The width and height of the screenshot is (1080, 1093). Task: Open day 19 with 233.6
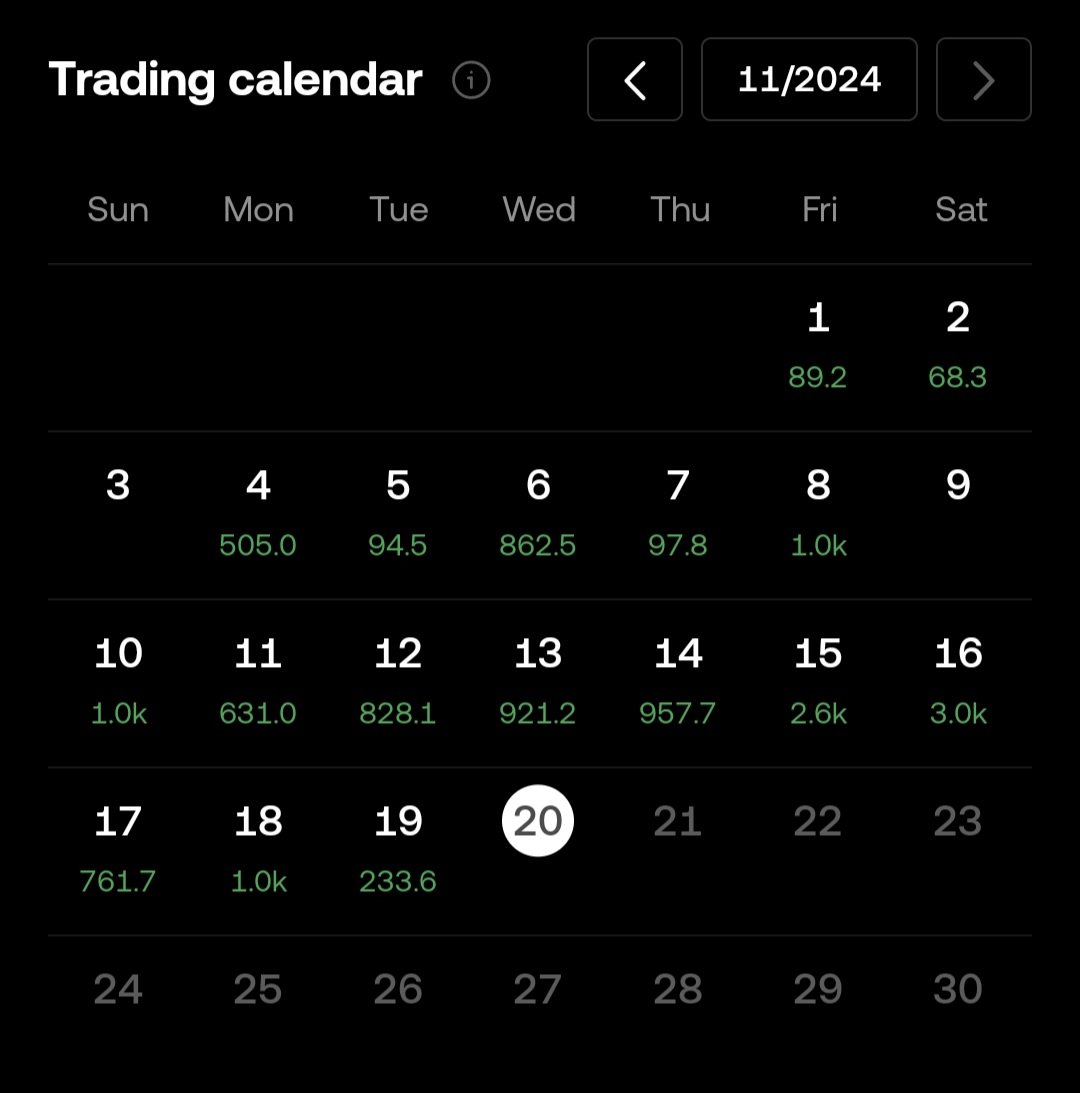(x=398, y=847)
